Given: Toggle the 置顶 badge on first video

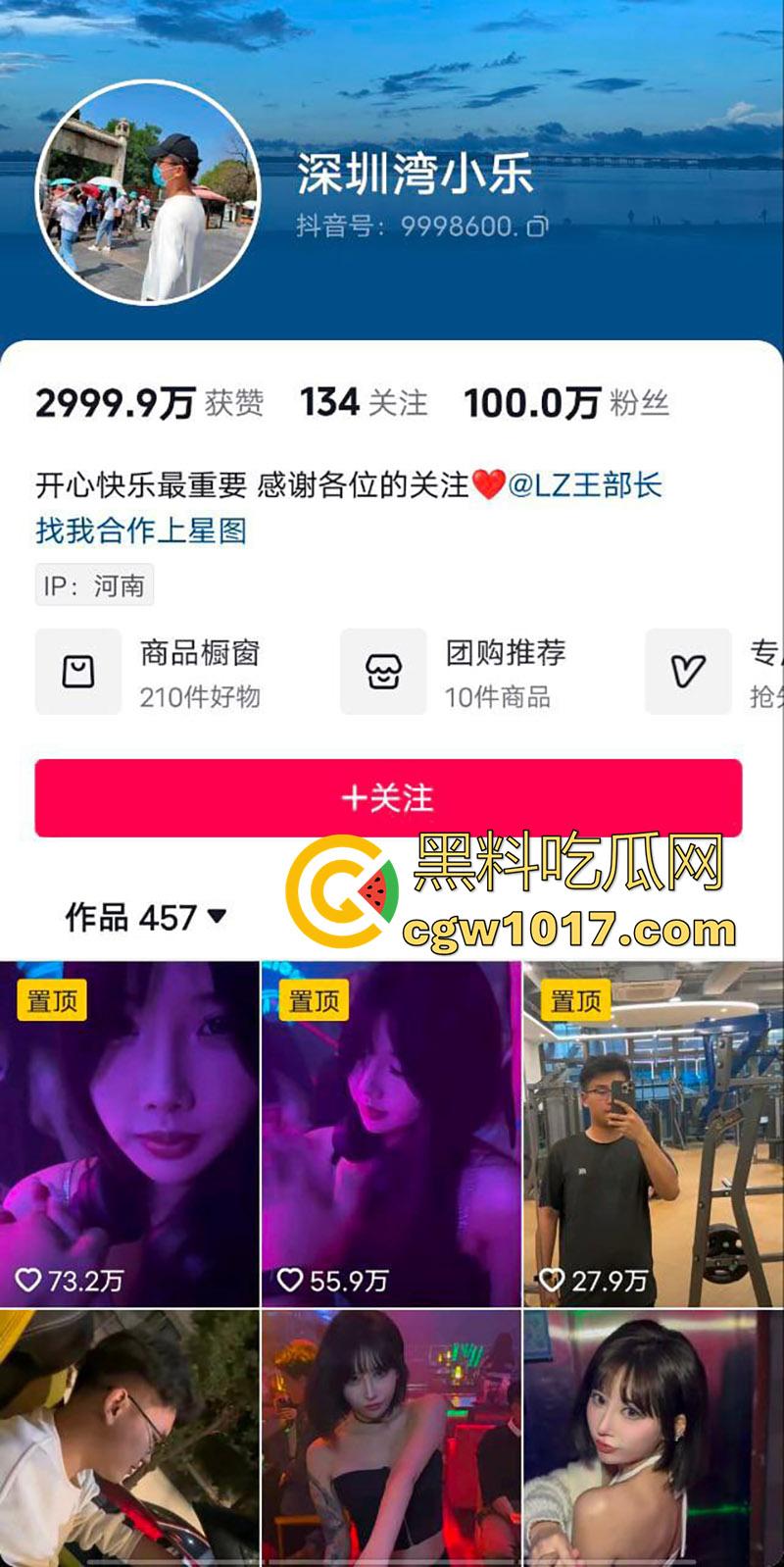Looking at the screenshot, I should point(52,1002).
